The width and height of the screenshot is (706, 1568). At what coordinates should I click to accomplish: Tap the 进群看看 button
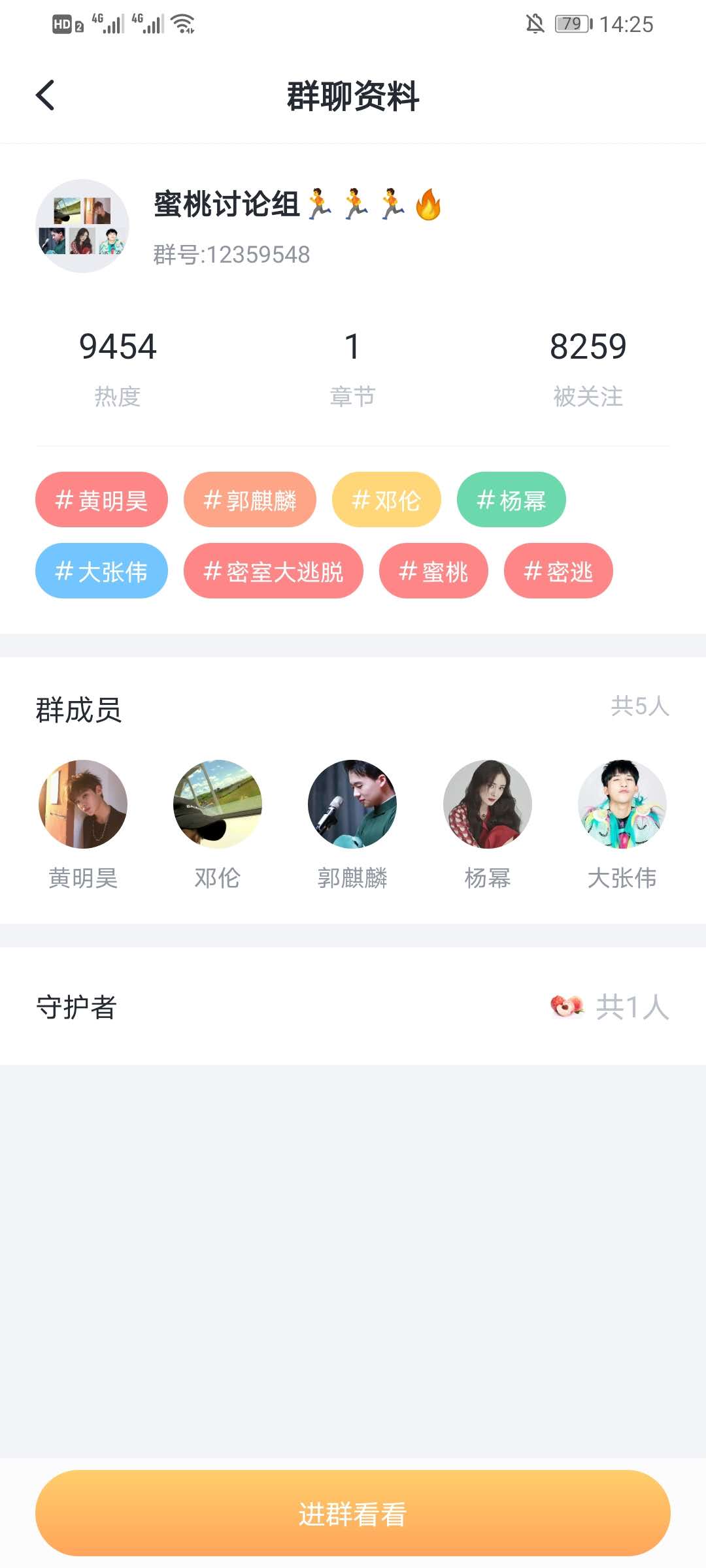coord(353,1513)
